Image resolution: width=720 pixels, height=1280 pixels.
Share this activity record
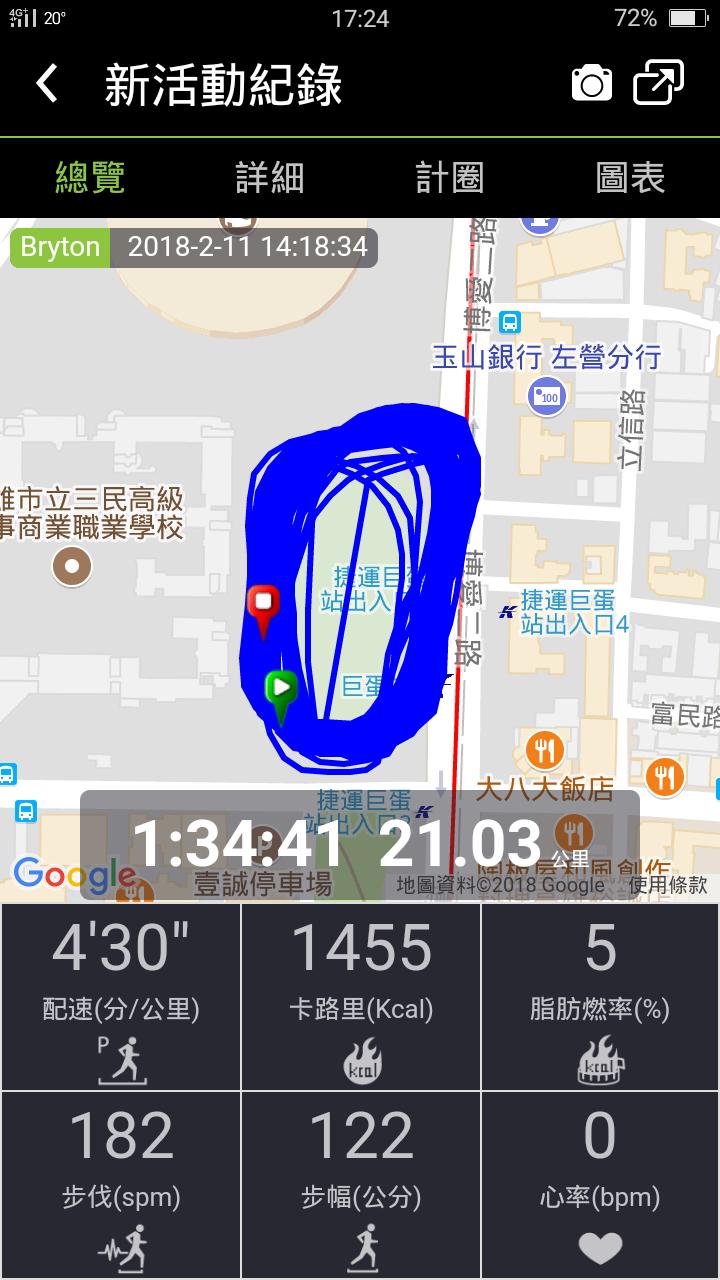pyautogui.click(x=659, y=83)
